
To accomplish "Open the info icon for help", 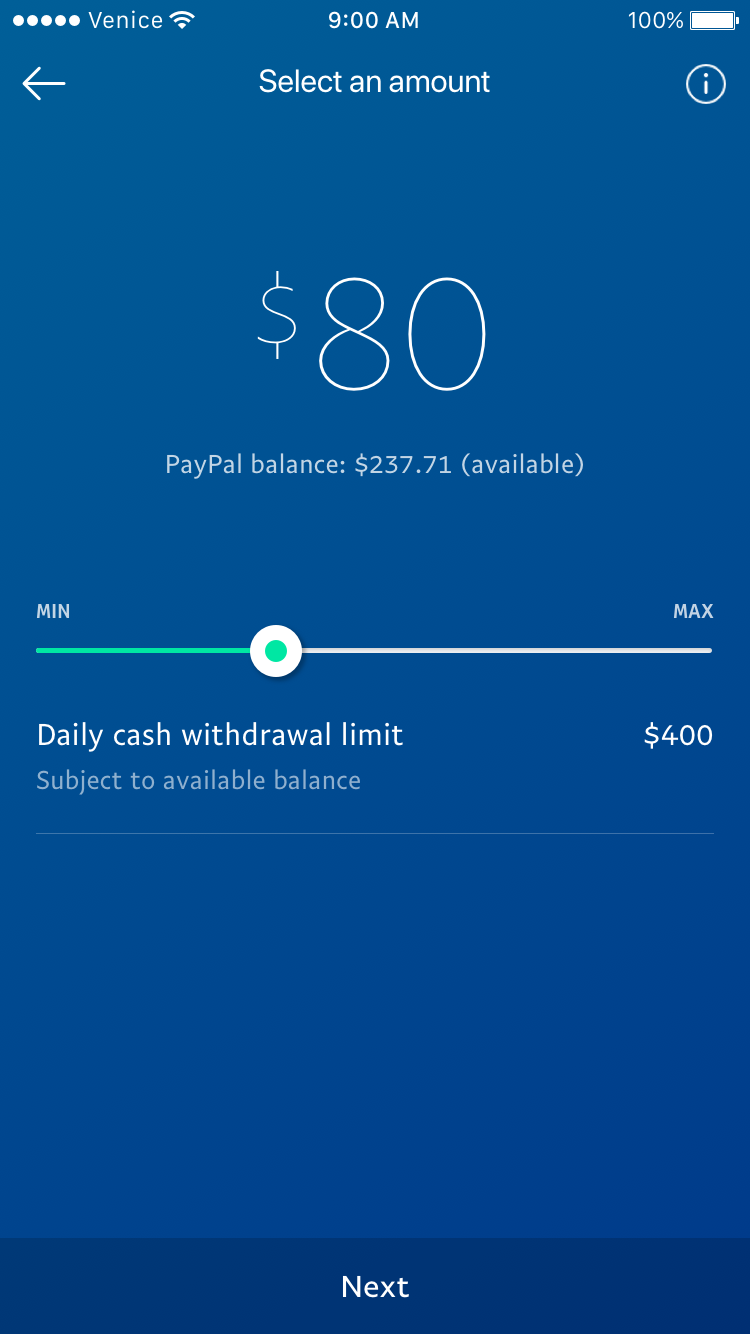I will tap(705, 85).
